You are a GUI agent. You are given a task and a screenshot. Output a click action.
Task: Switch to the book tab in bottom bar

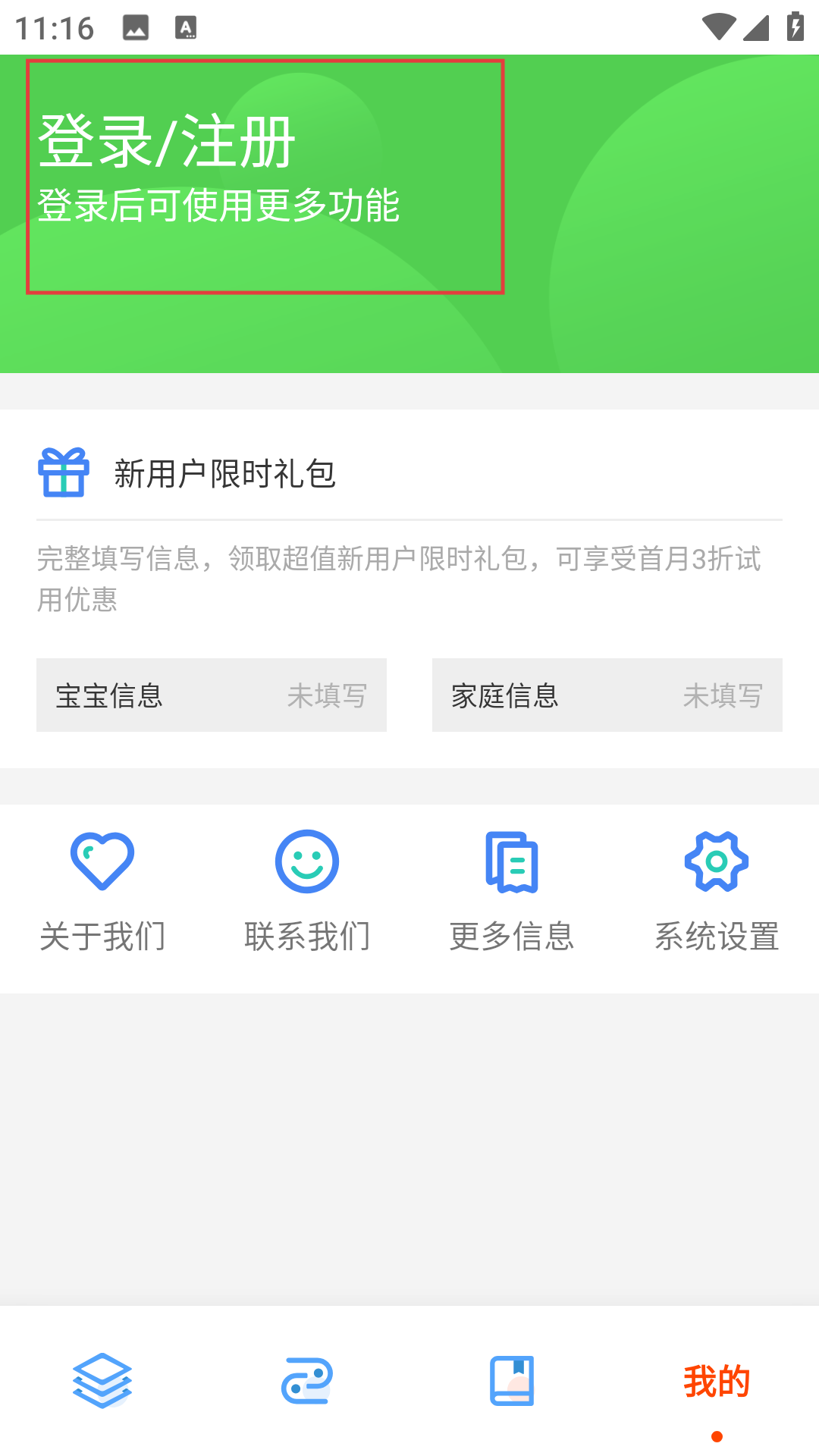coord(512,1380)
